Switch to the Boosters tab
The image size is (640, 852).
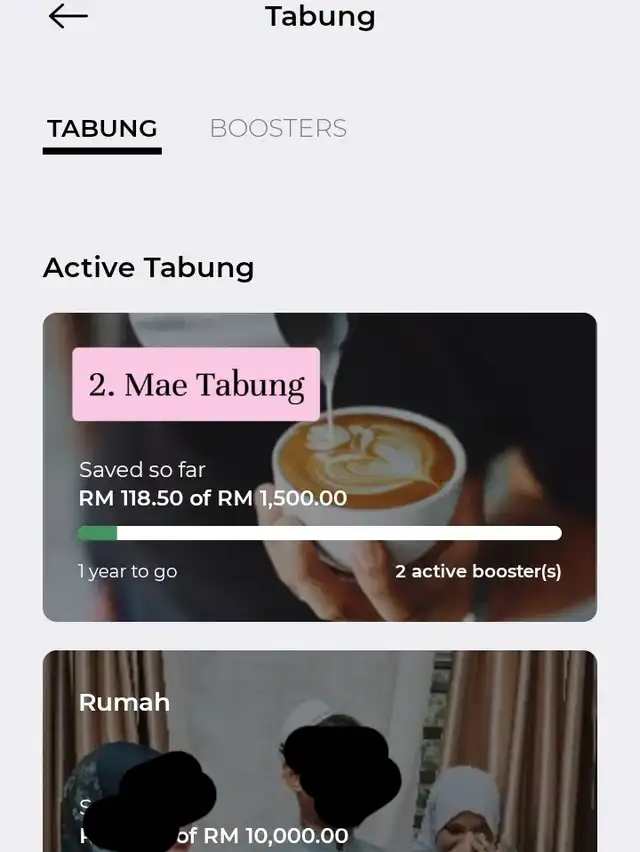[x=278, y=129]
